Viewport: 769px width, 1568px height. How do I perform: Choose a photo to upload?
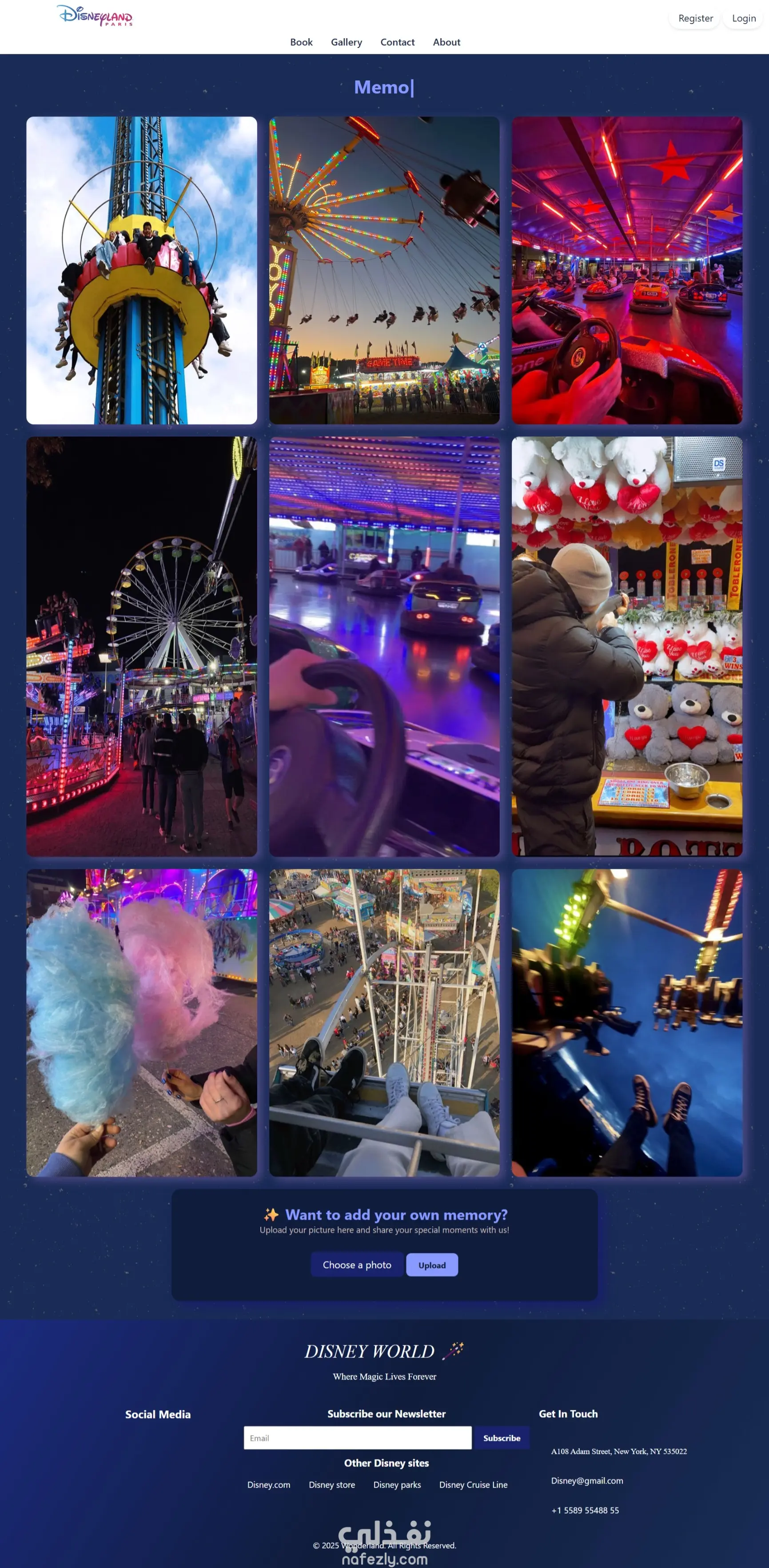pyautogui.click(x=357, y=1265)
